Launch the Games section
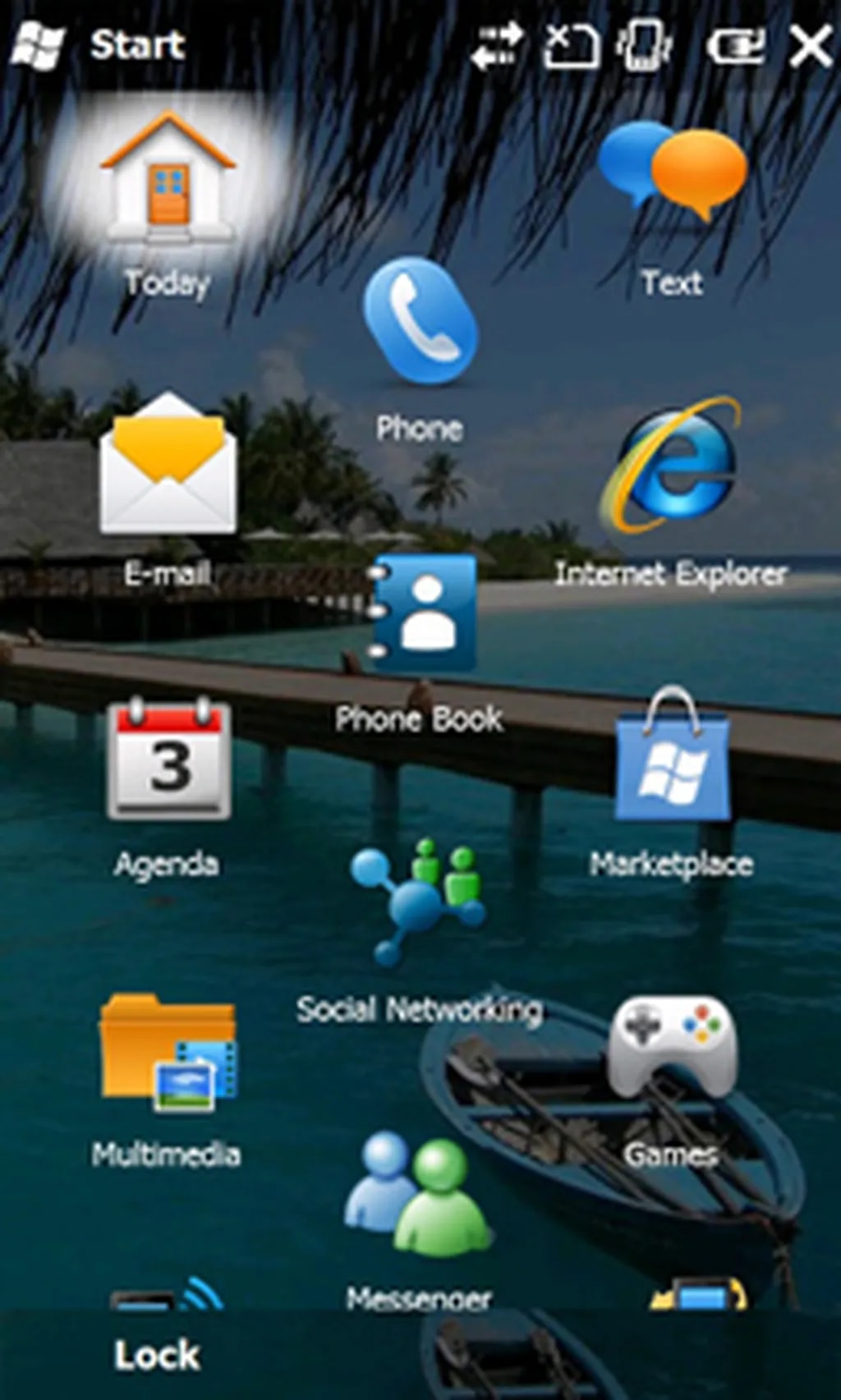This screenshot has width=841, height=1400. [673, 1043]
